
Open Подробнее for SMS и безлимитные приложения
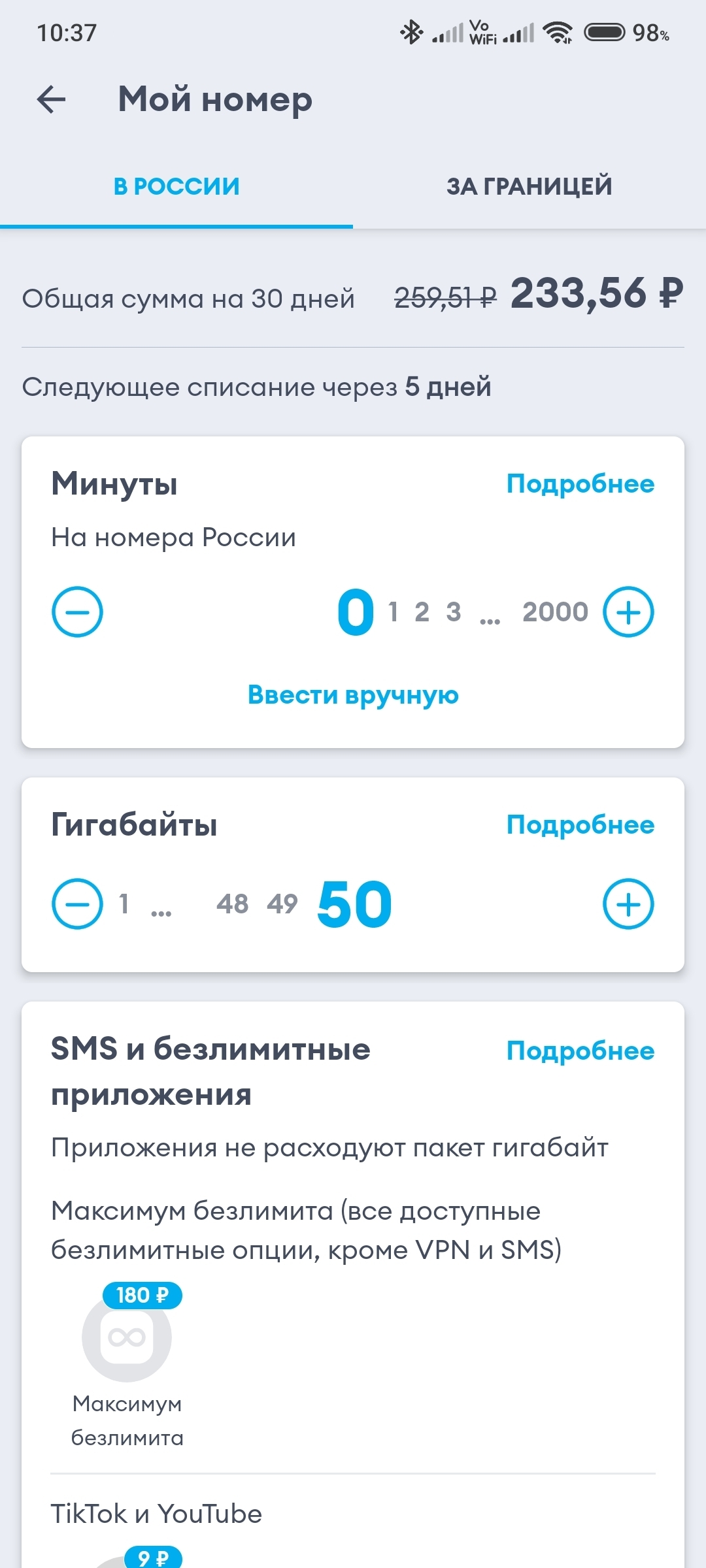point(580,1051)
